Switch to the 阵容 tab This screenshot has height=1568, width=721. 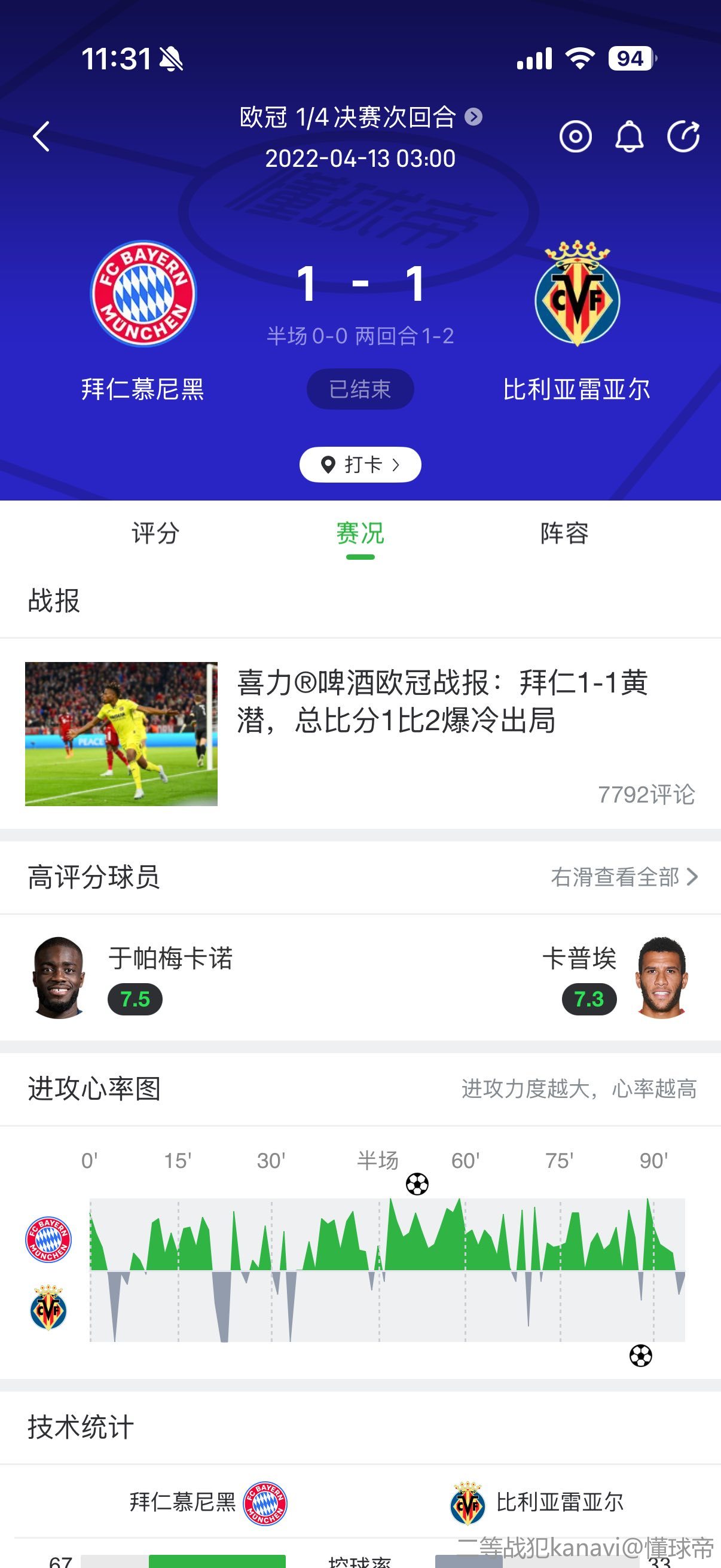pyautogui.click(x=564, y=533)
